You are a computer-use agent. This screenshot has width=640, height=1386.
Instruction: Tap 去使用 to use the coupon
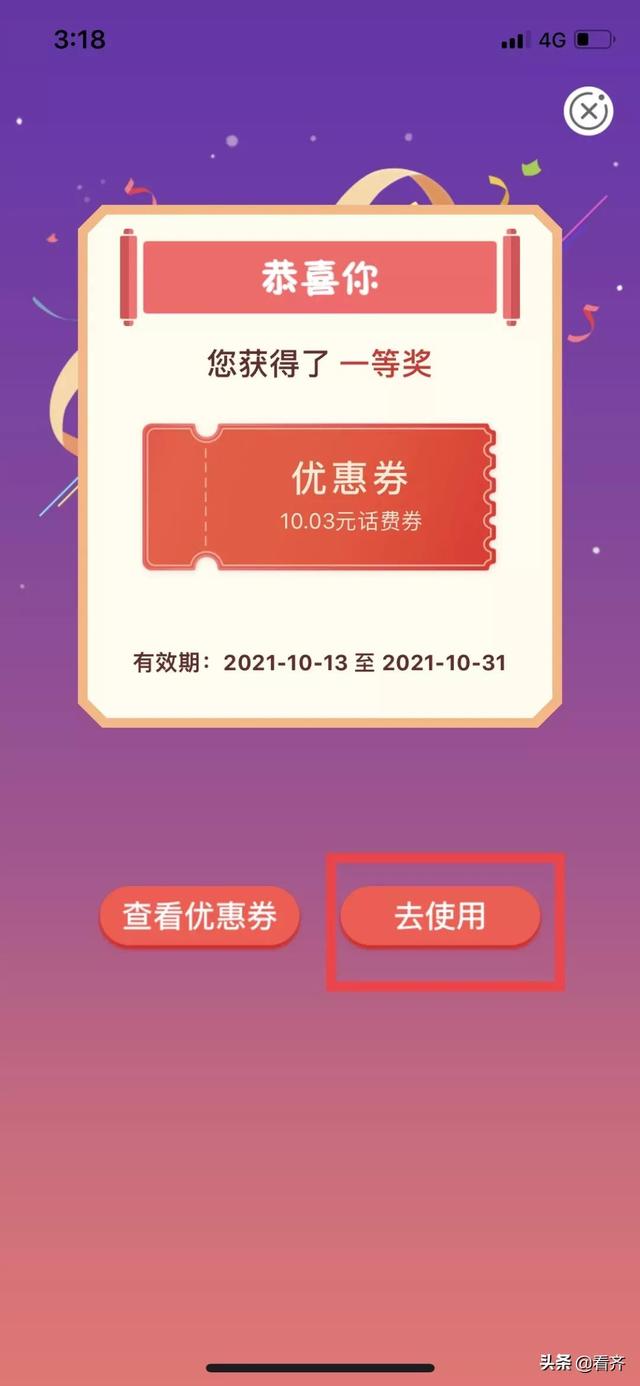coord(440,916)
